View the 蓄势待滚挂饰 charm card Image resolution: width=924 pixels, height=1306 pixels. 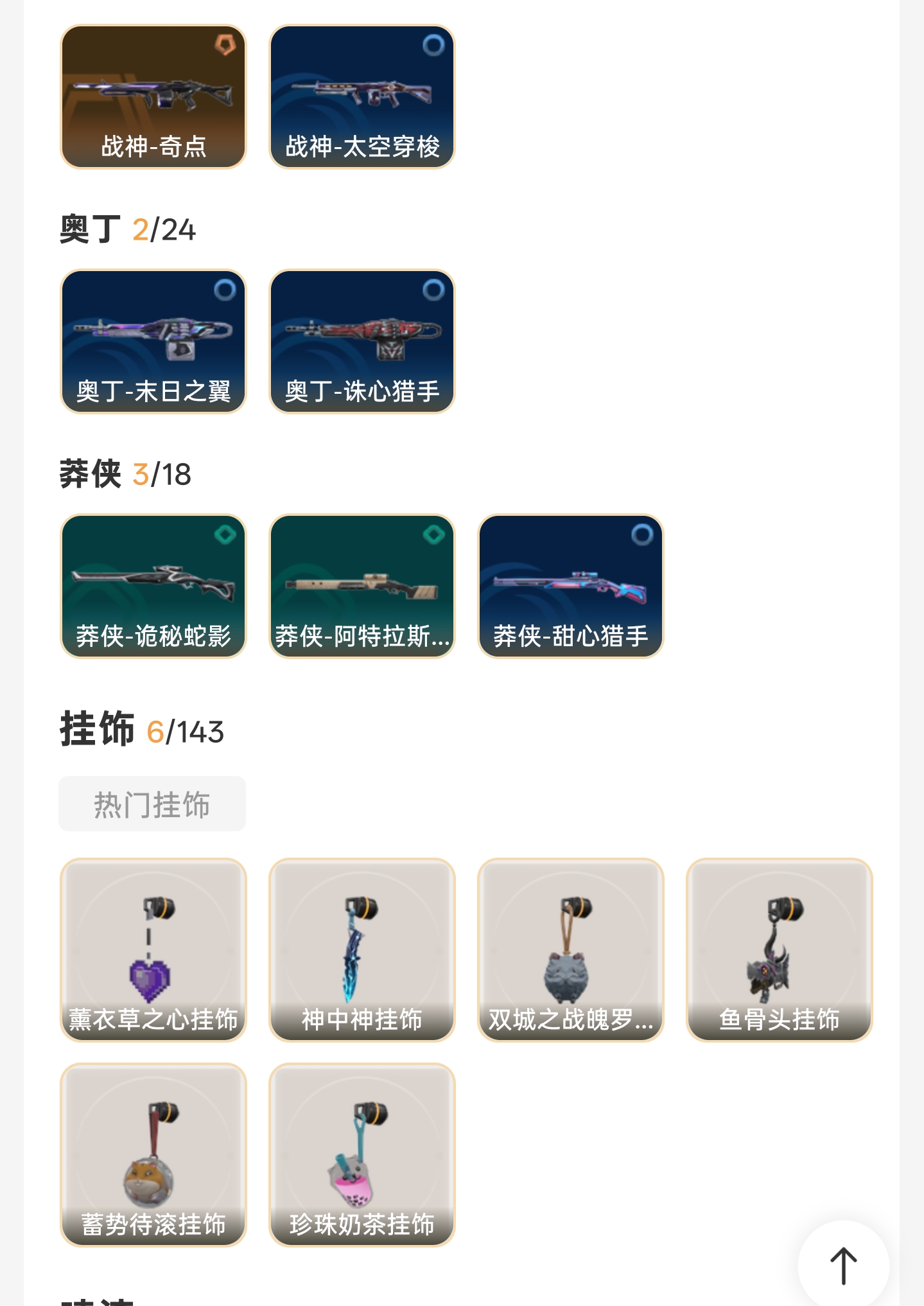coord(153,1154)
